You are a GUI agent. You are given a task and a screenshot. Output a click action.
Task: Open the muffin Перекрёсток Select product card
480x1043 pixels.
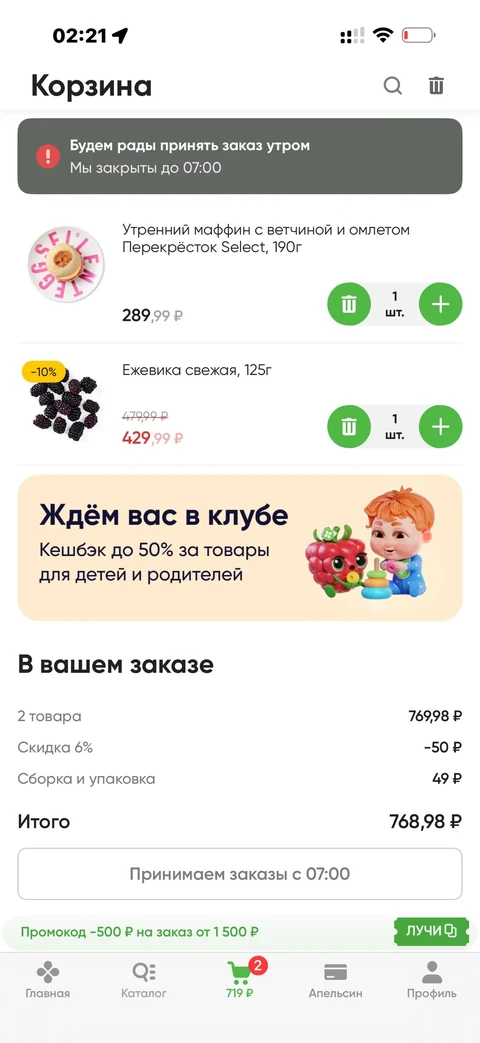click(x=266, y=239)
